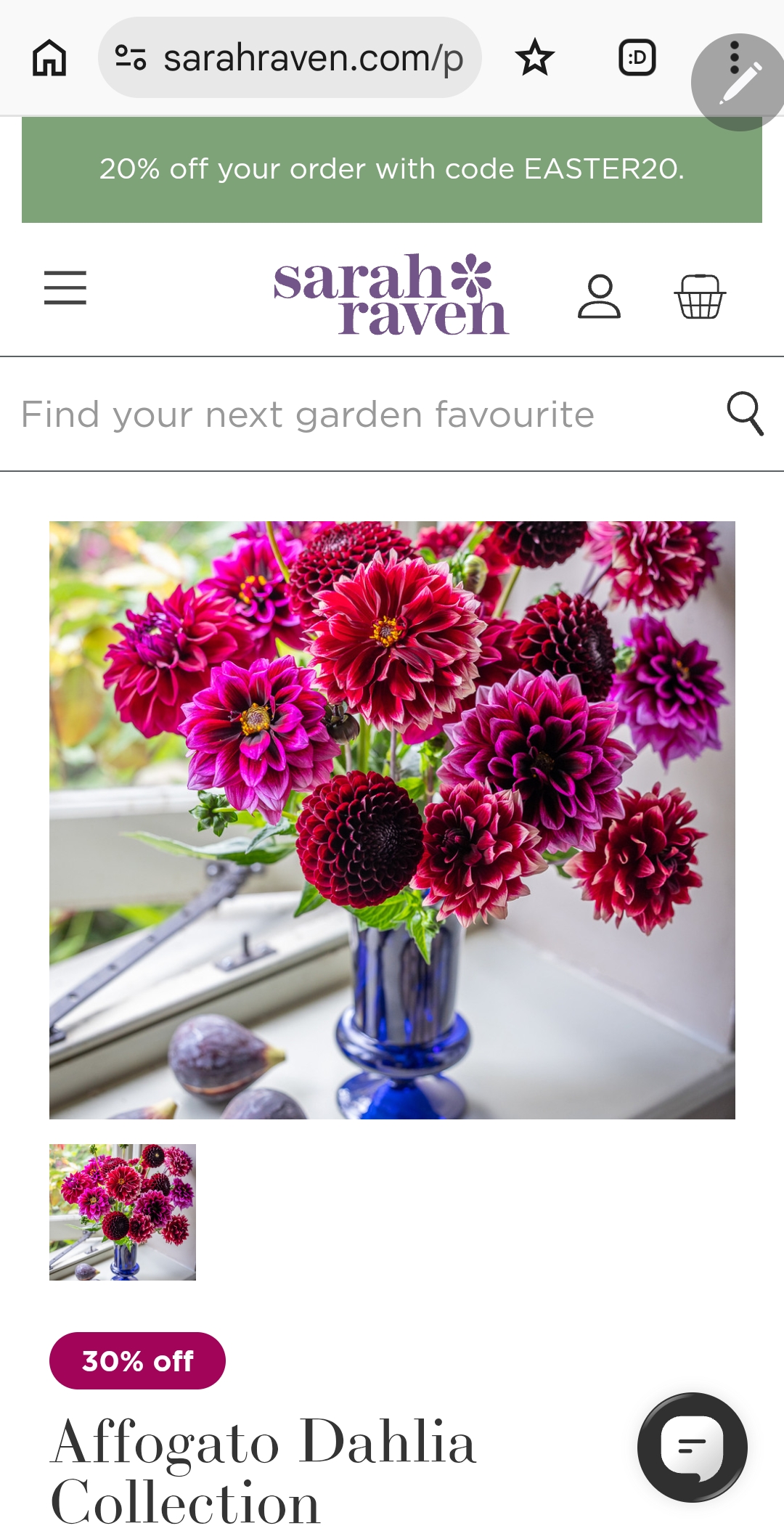
Task: Open the floating pencil edit button
Action: pos(740,83)
